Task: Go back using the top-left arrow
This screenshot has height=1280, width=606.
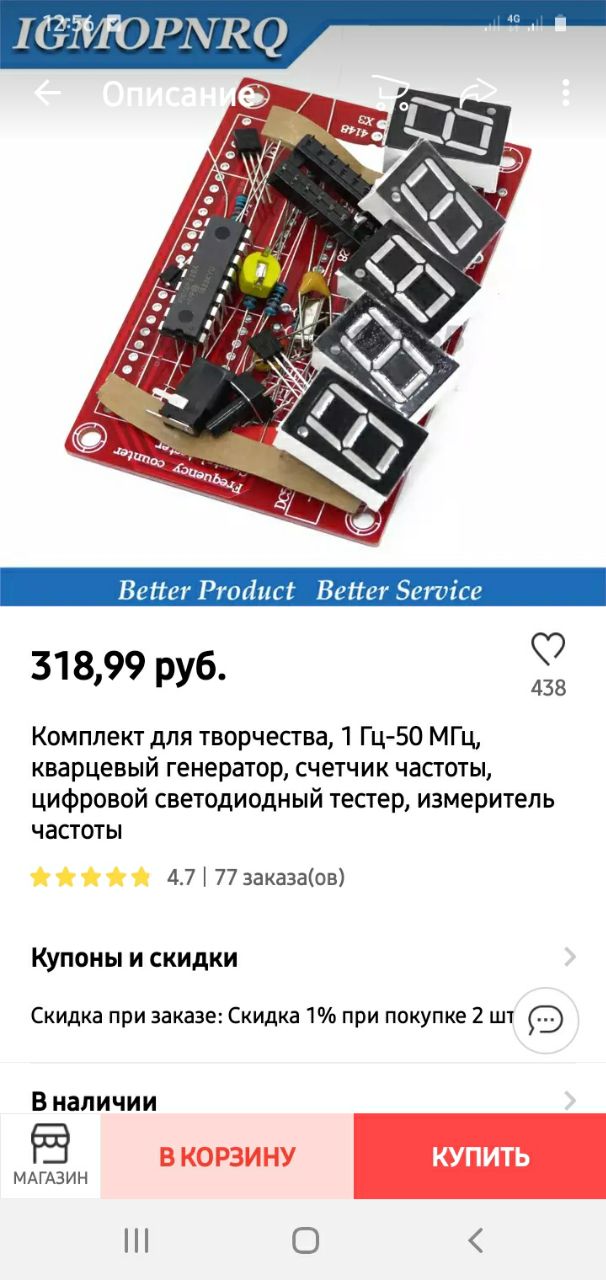Action: (x=47, y=93)
